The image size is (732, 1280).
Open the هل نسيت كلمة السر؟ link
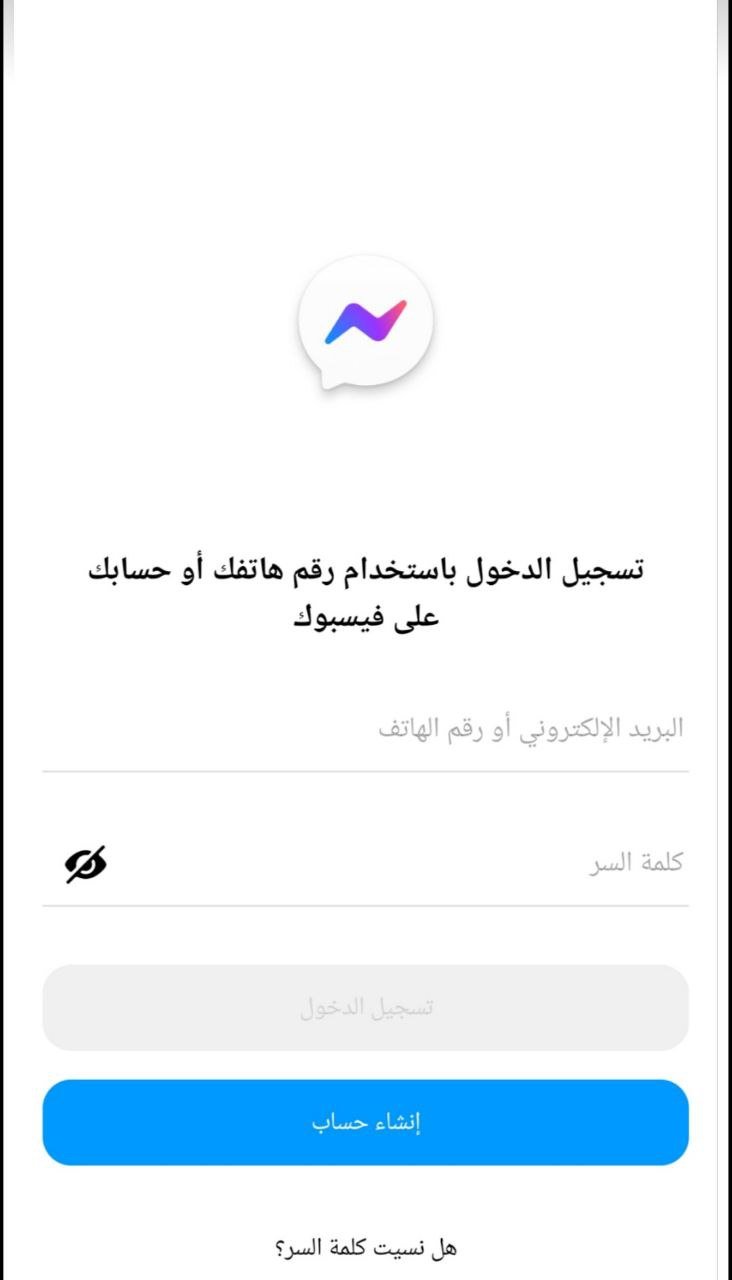pos(366,1247)
